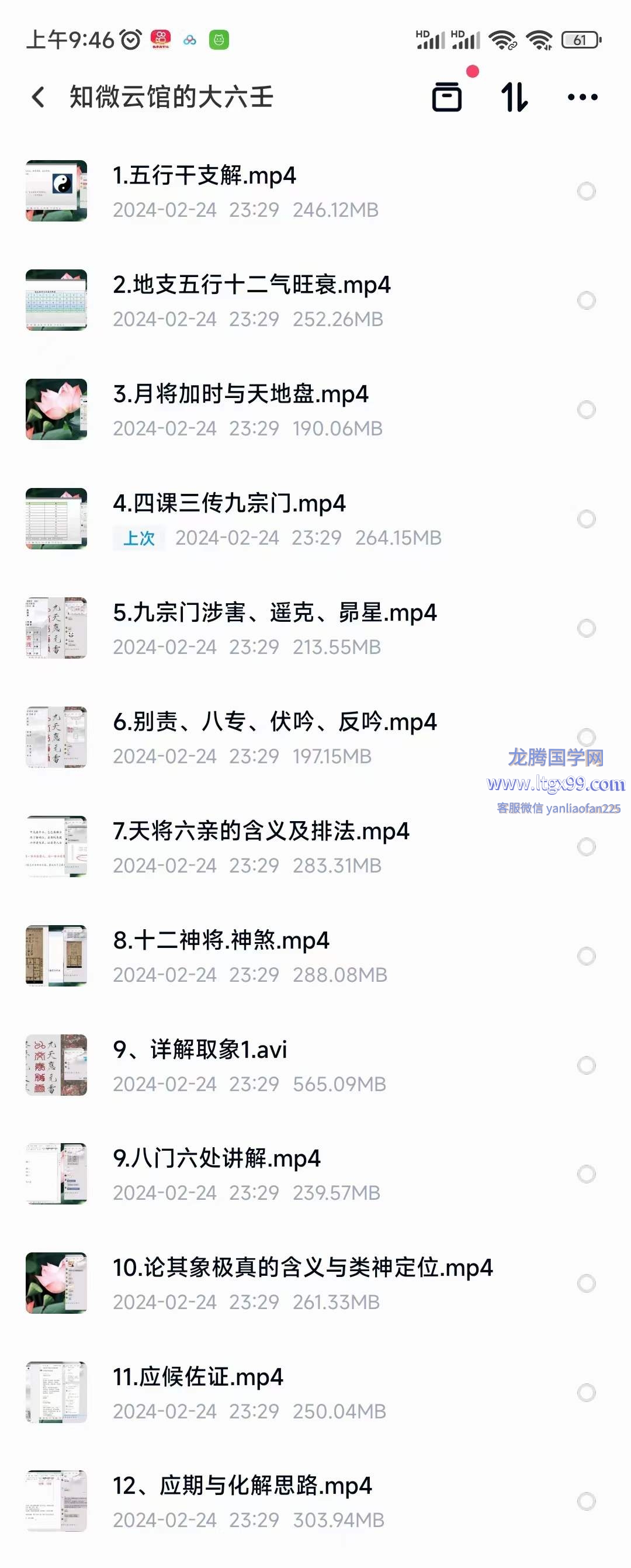Open 9、详解取象1.avi file
Screen dimensions: 631x1568
200,1050
